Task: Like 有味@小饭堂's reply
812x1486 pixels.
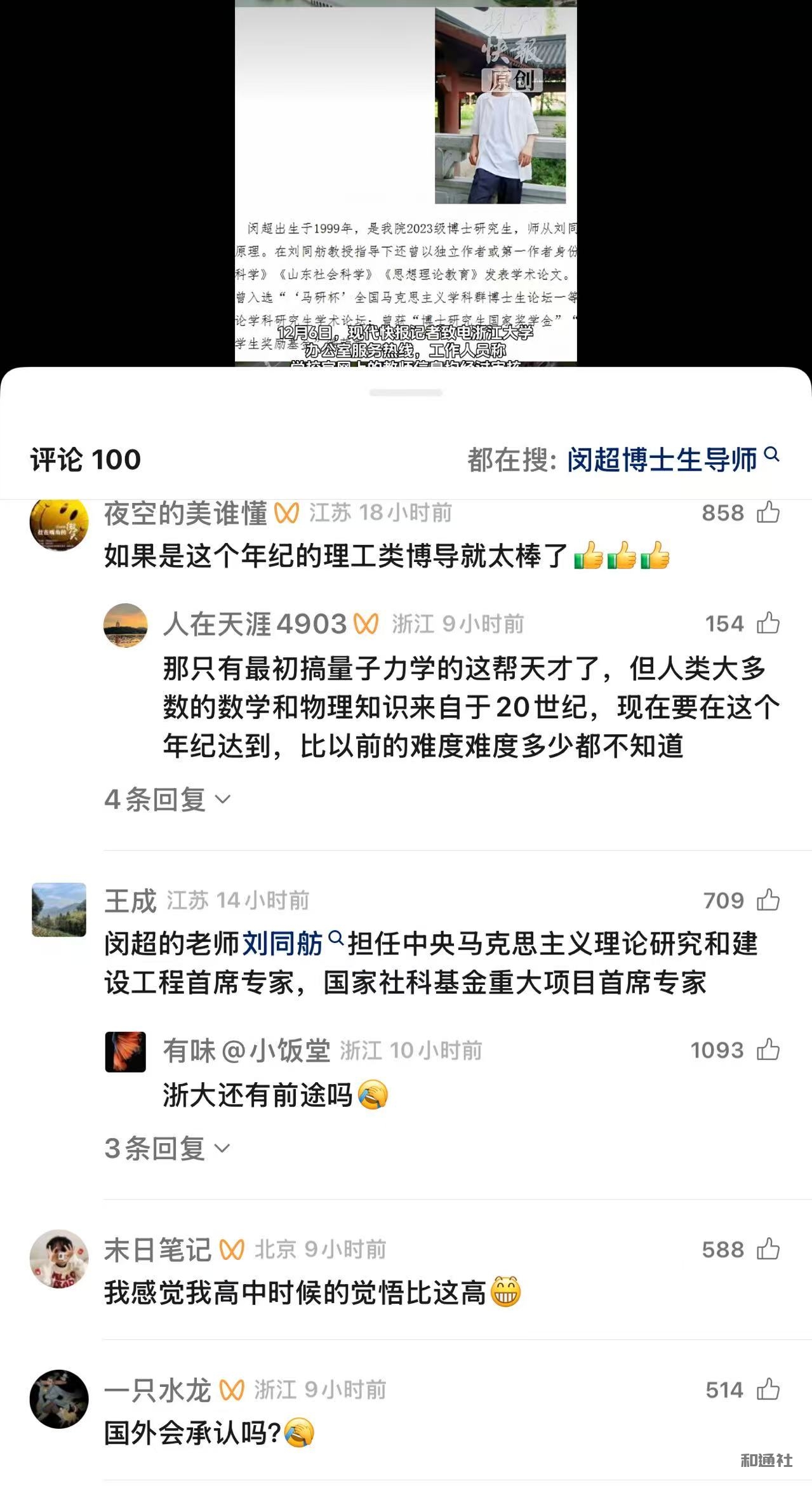Action: click(768, 1050)
